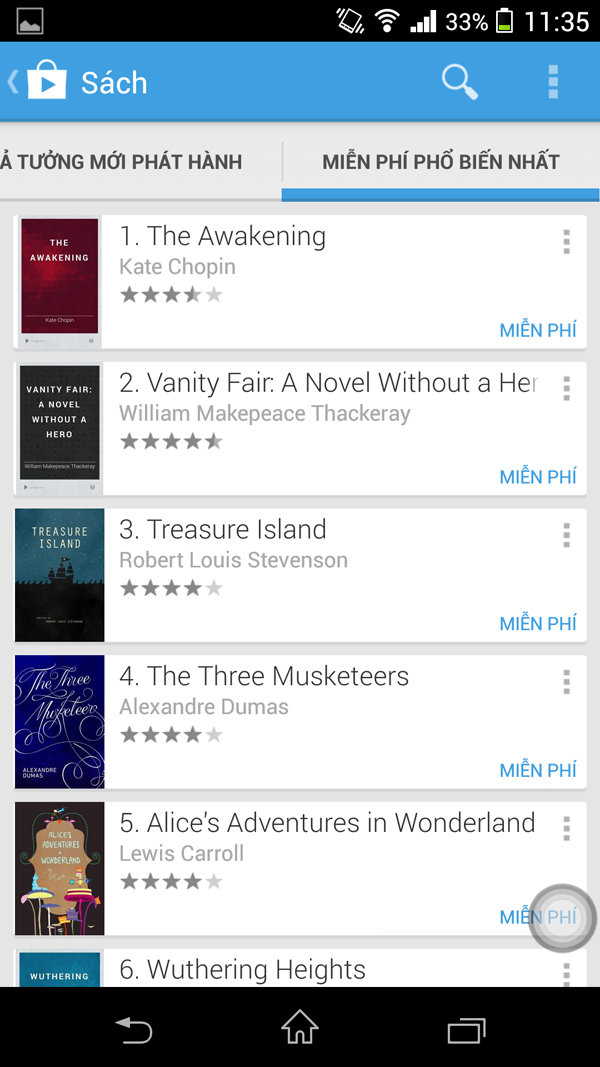Open overflow menu for The Awakening
This screenshot has height=1067, width=600.
pos(566,242)
